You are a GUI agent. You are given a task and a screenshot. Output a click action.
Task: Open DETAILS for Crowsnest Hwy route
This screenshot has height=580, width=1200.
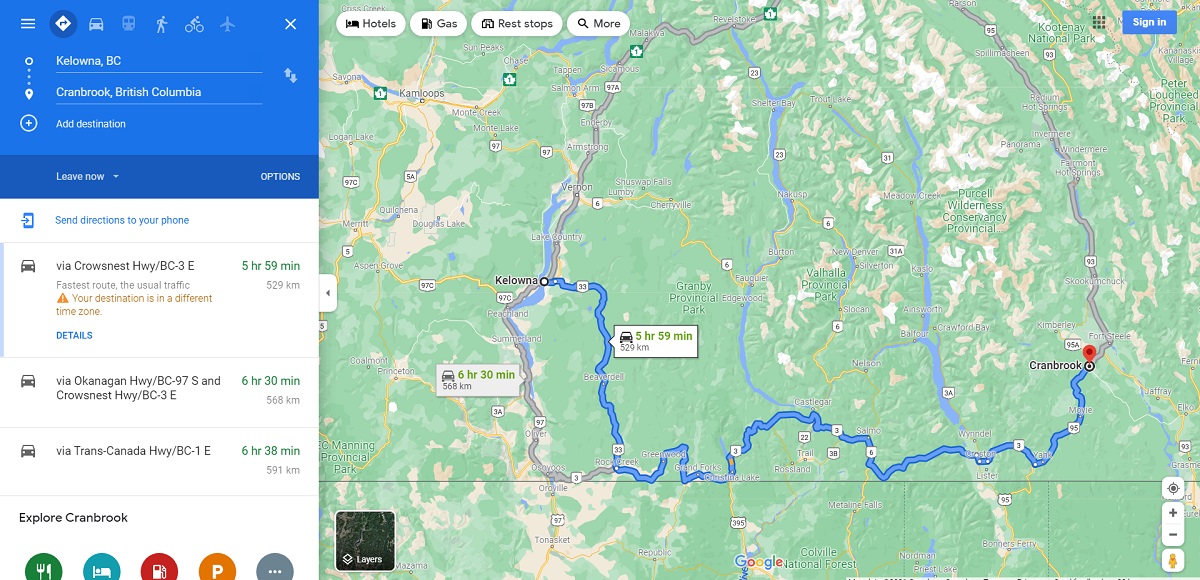(74, 336)
